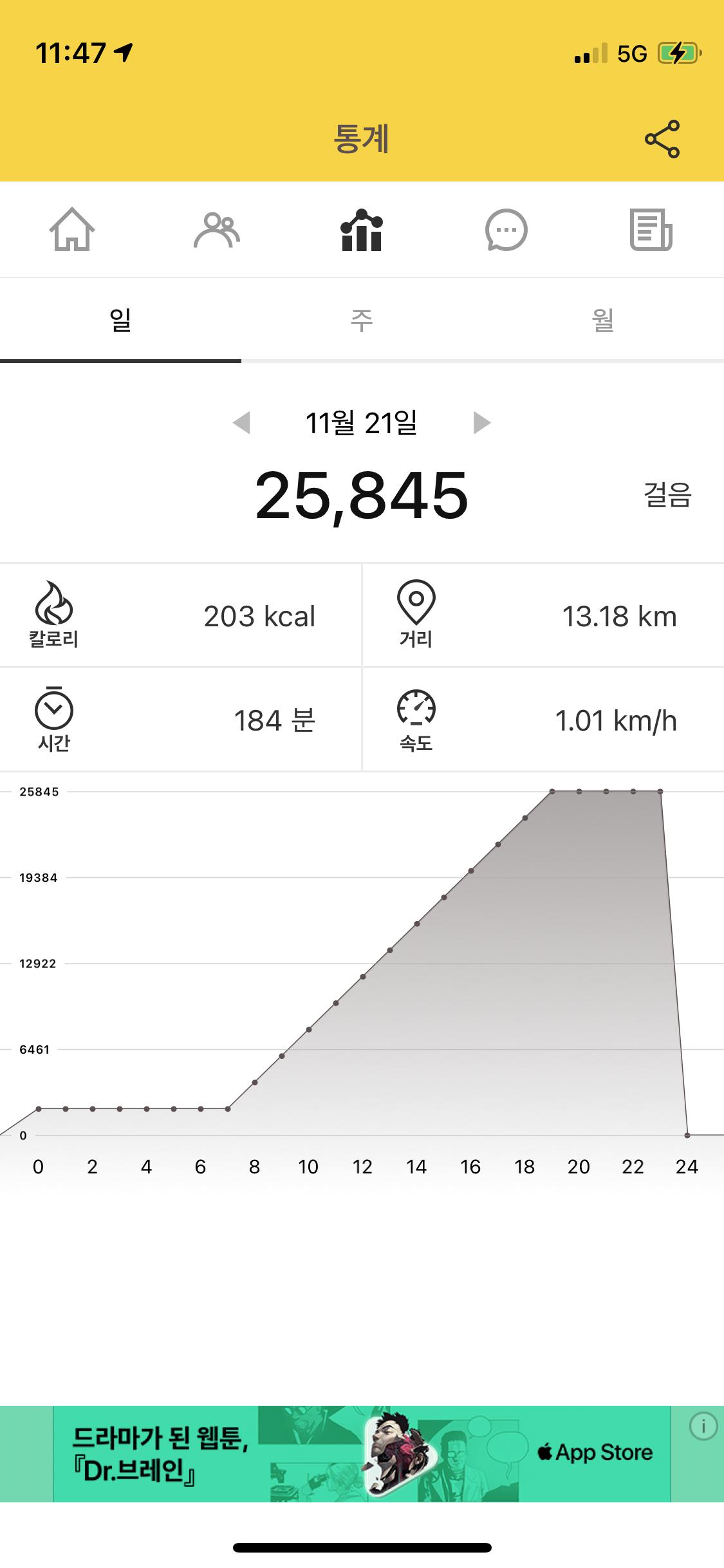The image size is (724, 1568).
Task: Go to the next day
Action: (481, 423)
